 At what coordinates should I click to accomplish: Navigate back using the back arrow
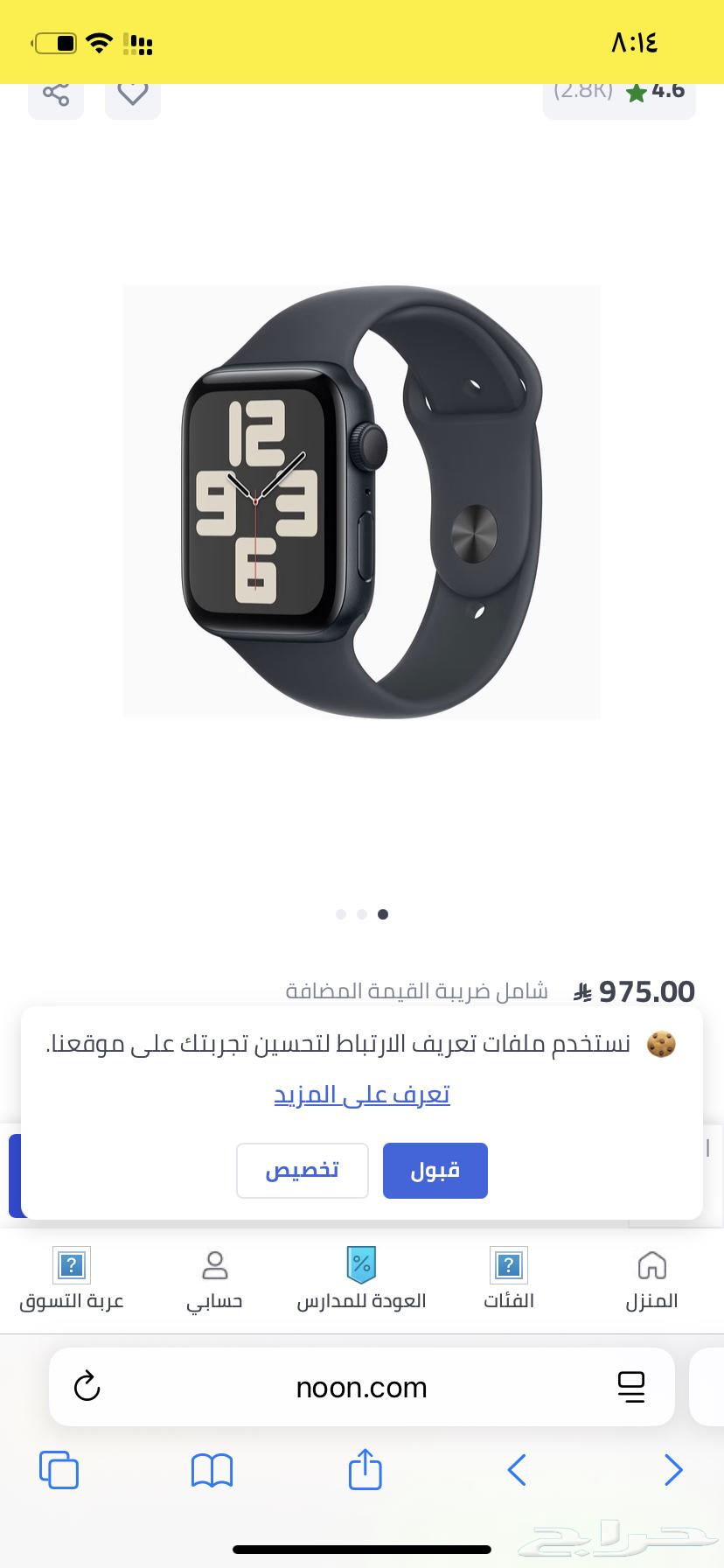point(517,1471)
